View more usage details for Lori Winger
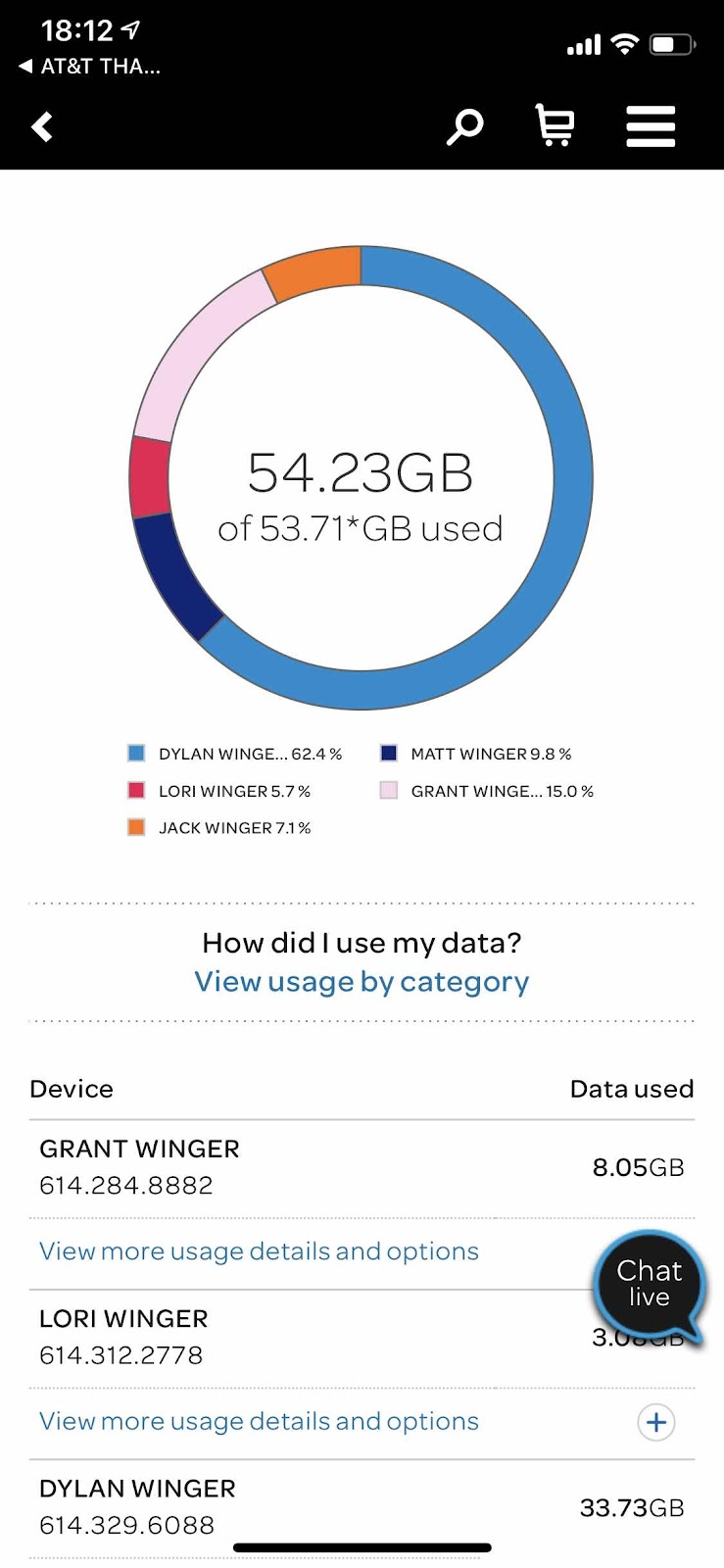 [x=259, y=1421]
